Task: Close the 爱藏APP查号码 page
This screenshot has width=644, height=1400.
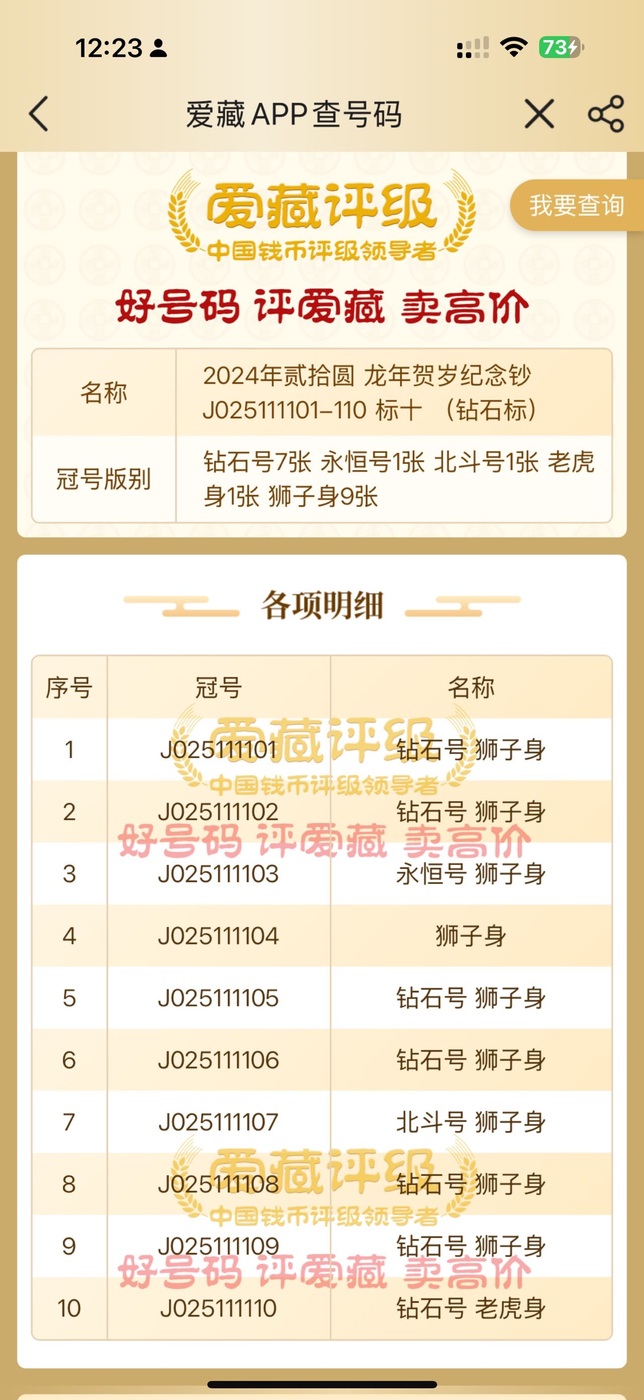Action: point(539,114)
